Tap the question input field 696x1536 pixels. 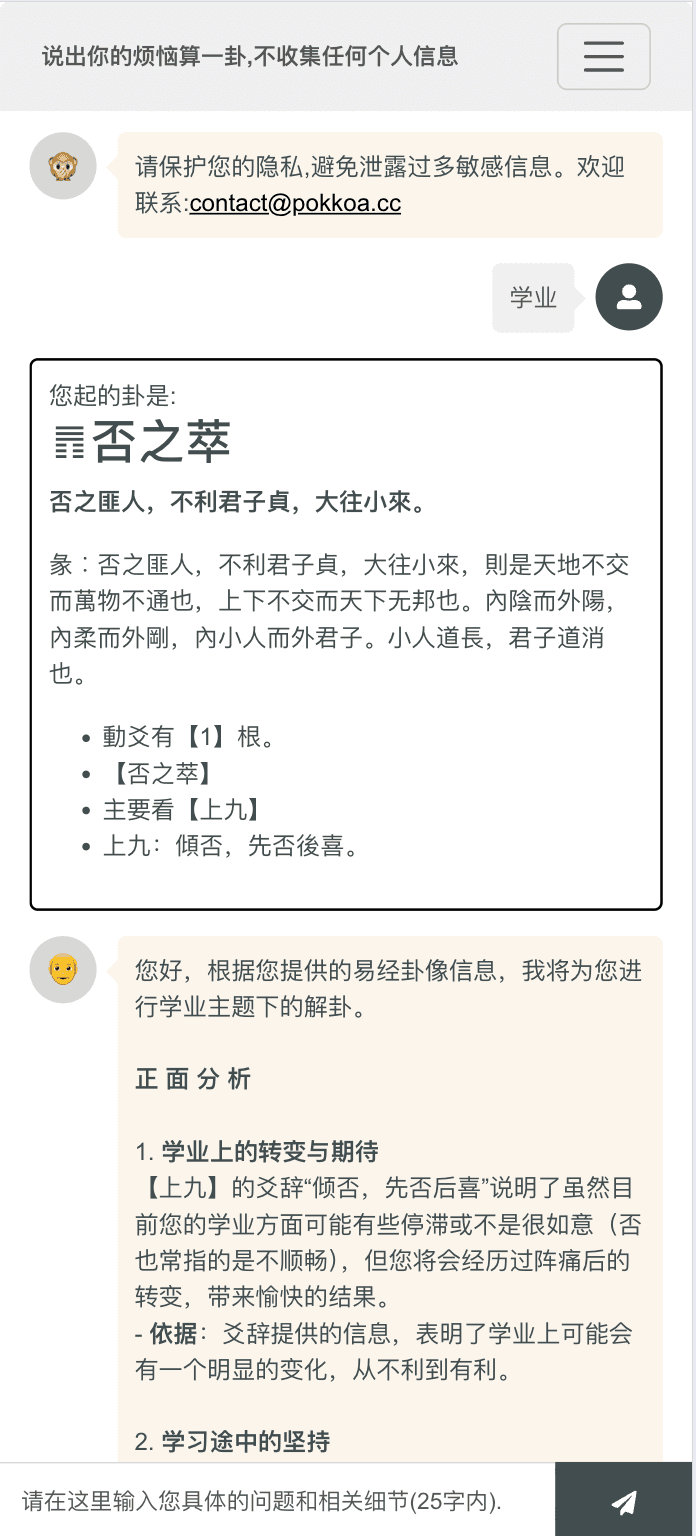(277, 1500)
